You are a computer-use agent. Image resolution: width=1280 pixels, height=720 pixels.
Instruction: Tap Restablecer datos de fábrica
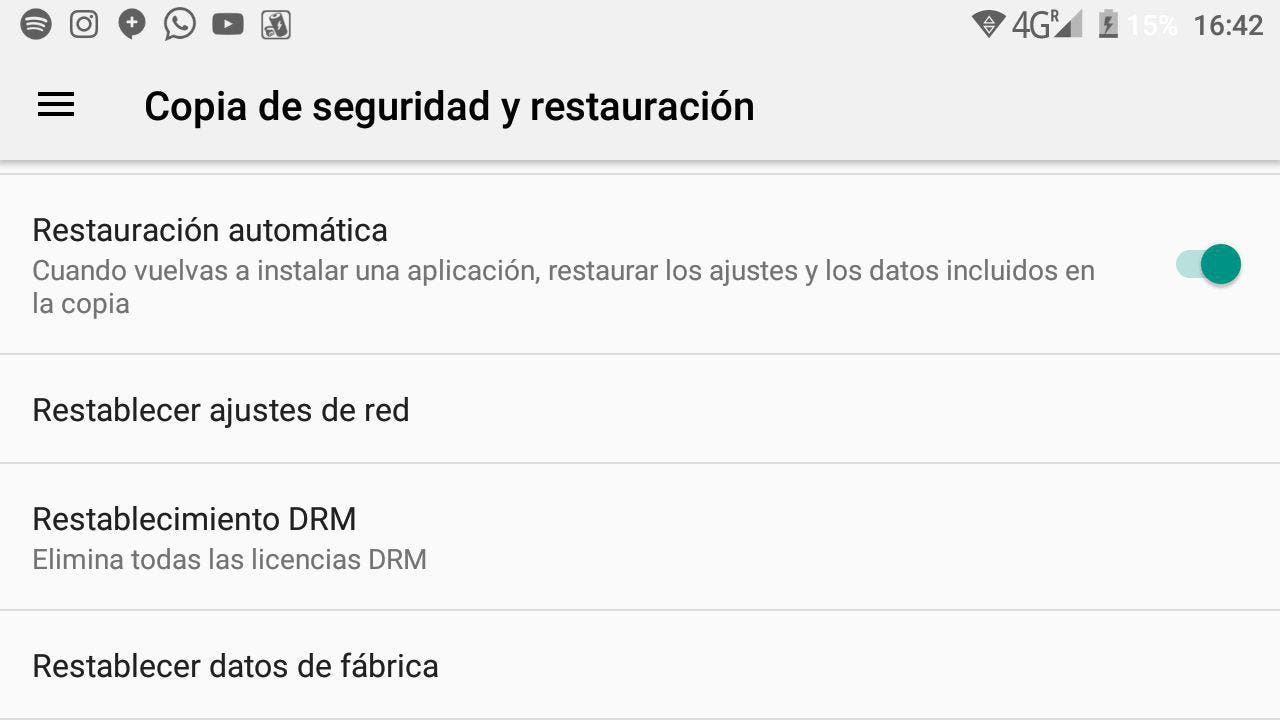click(x=235, y=666)
